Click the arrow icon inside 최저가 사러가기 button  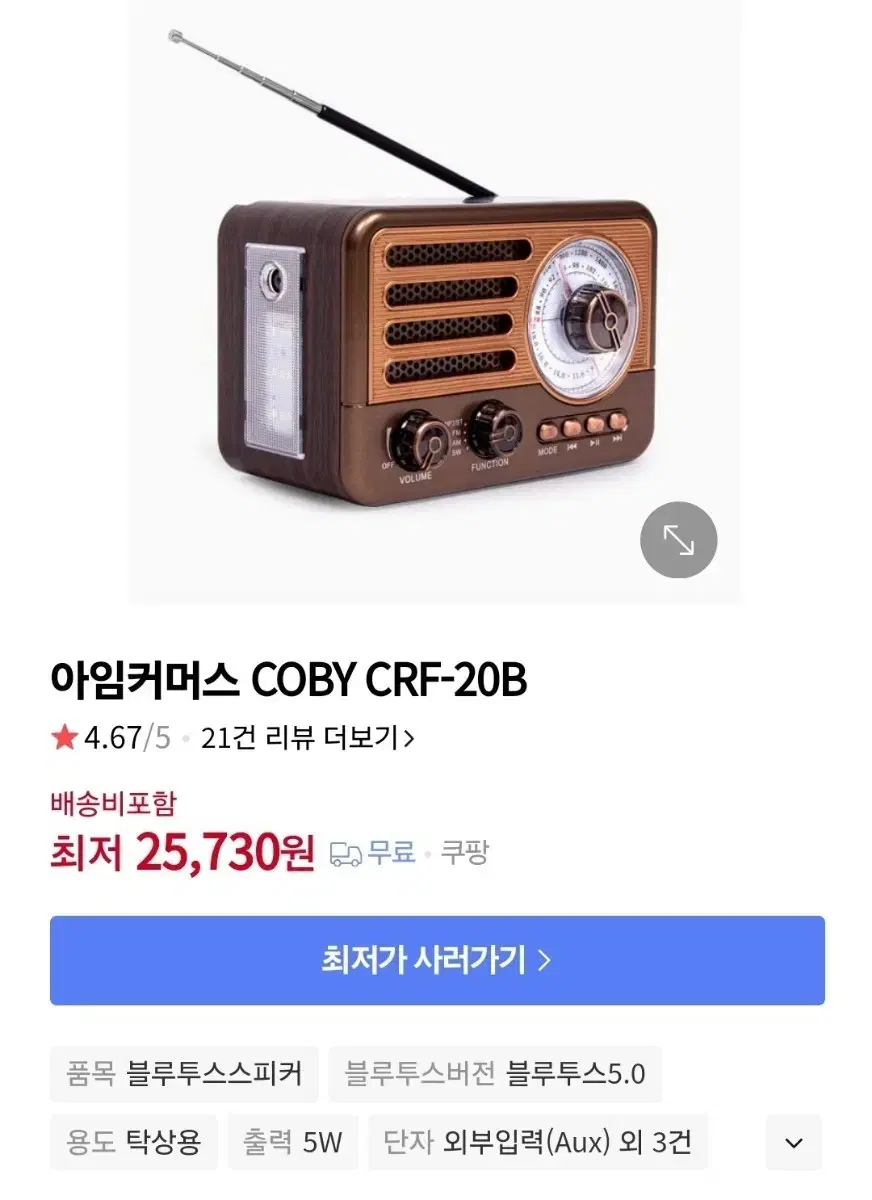[545, 958]
